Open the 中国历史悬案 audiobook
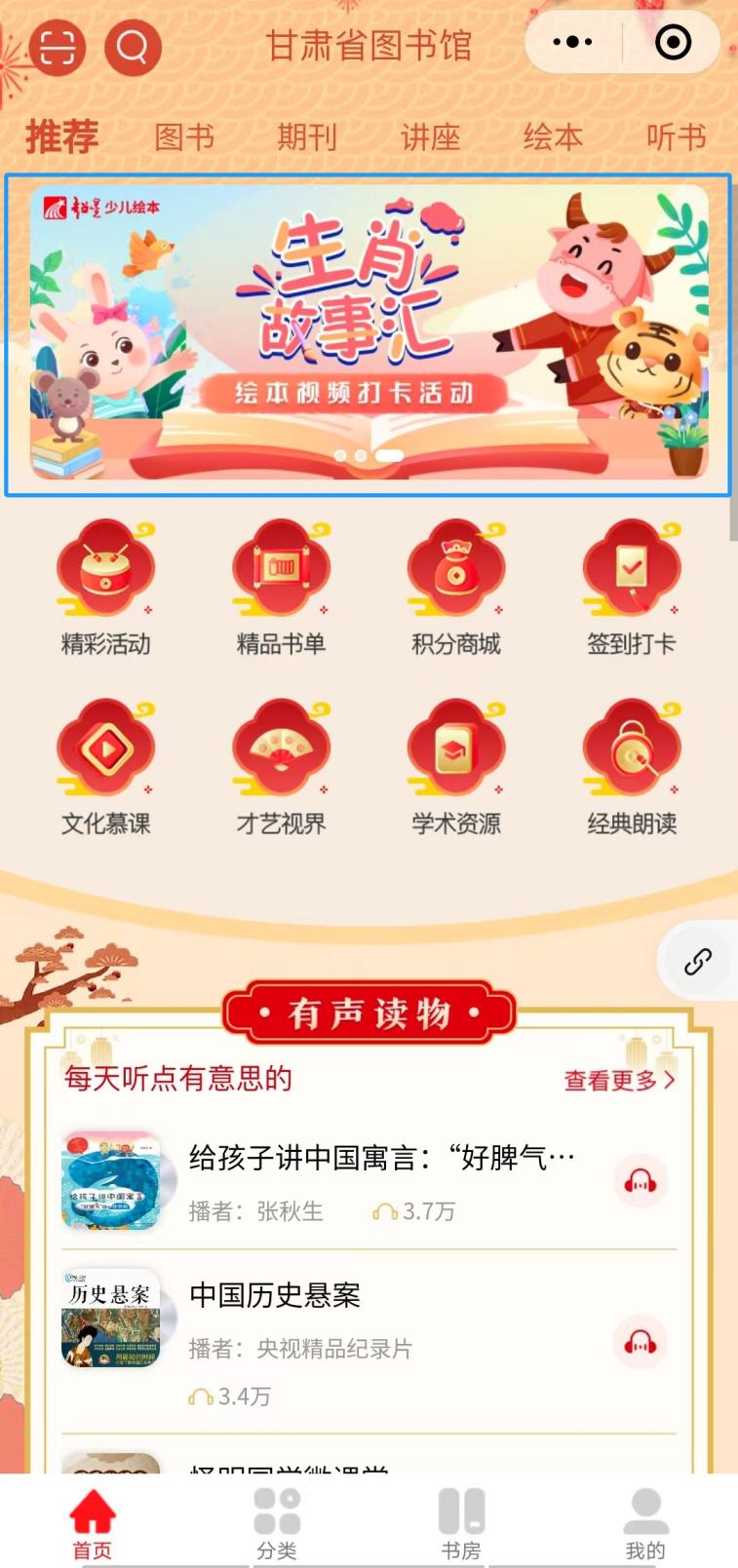Image resolution: width=738 pixels, height=1568 pixels. 275,1295
